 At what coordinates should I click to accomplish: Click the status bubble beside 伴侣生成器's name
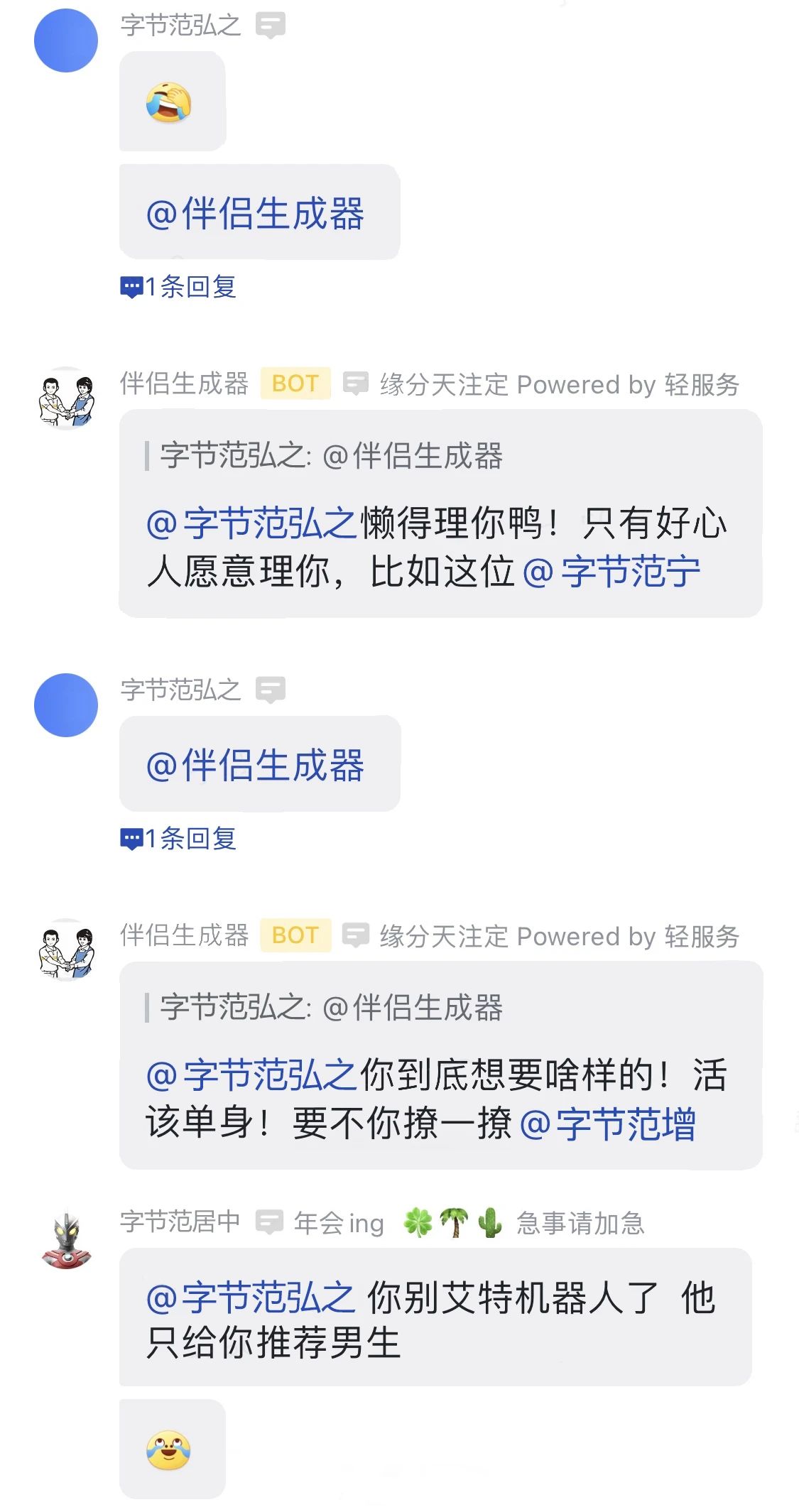pyautogui.click(x=357, y=384)
